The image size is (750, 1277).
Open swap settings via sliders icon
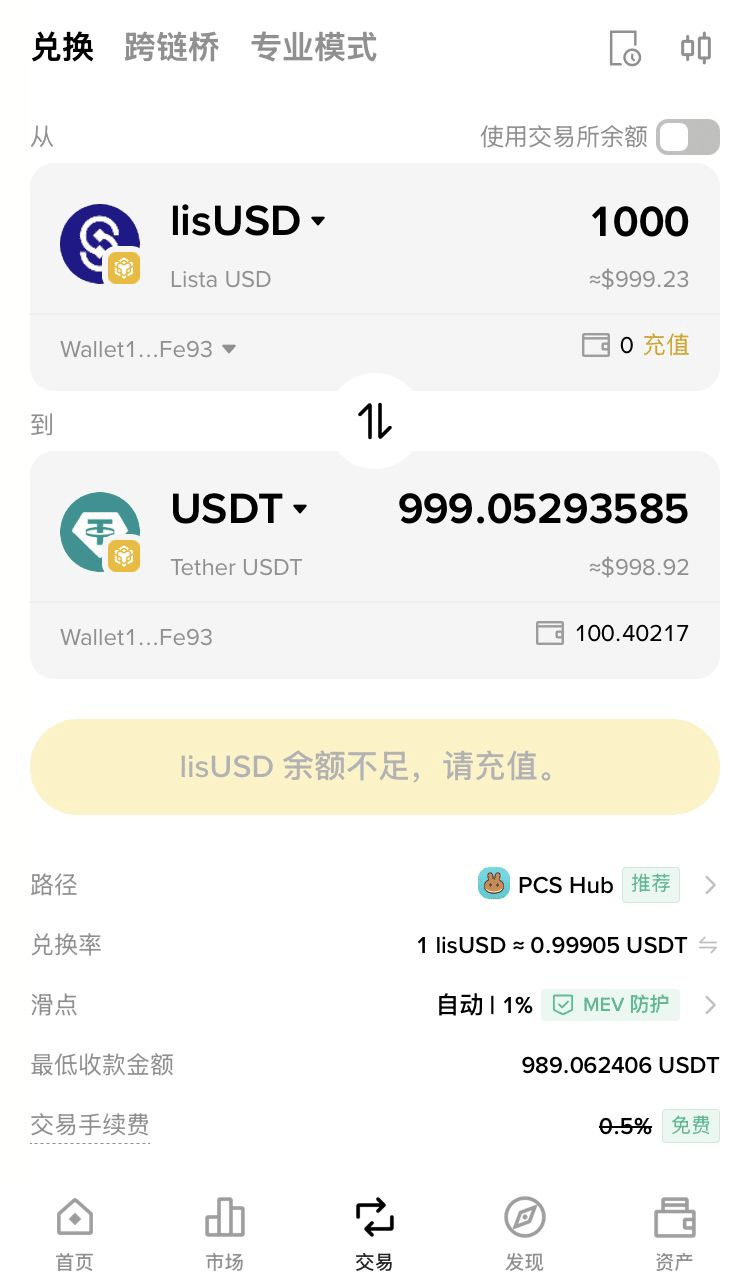696,48
